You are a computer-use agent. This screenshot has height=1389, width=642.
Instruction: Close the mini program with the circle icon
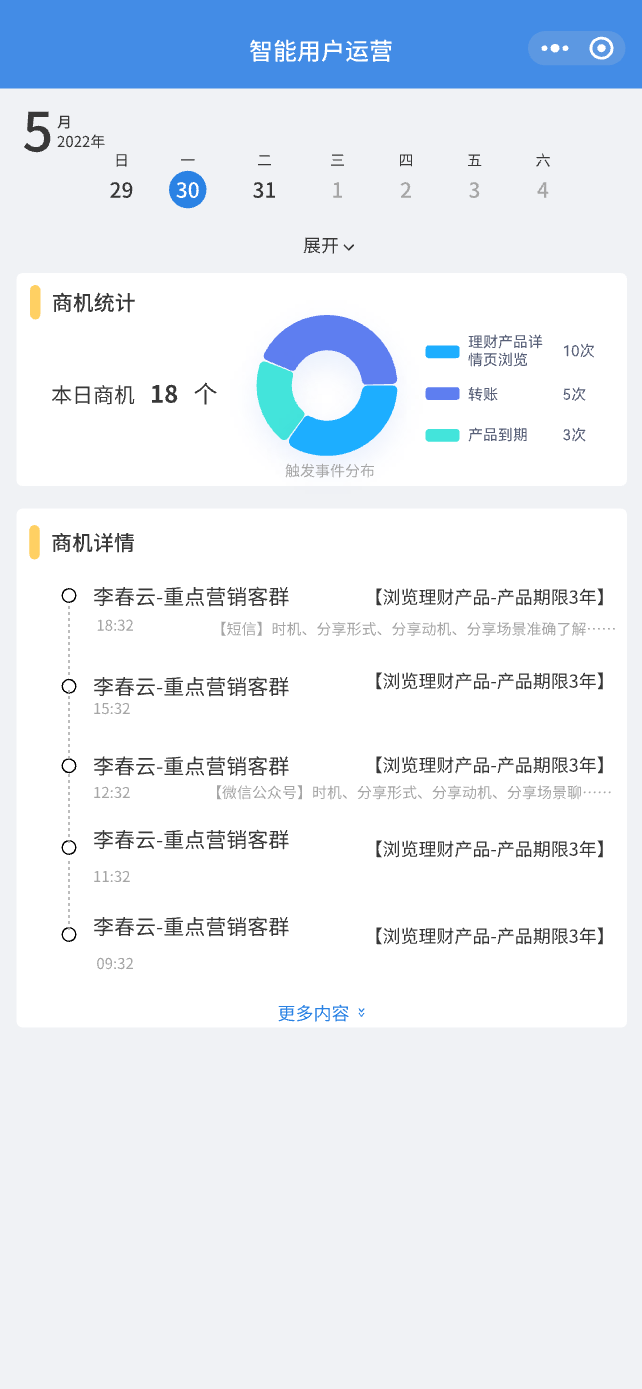coord(601,48)
